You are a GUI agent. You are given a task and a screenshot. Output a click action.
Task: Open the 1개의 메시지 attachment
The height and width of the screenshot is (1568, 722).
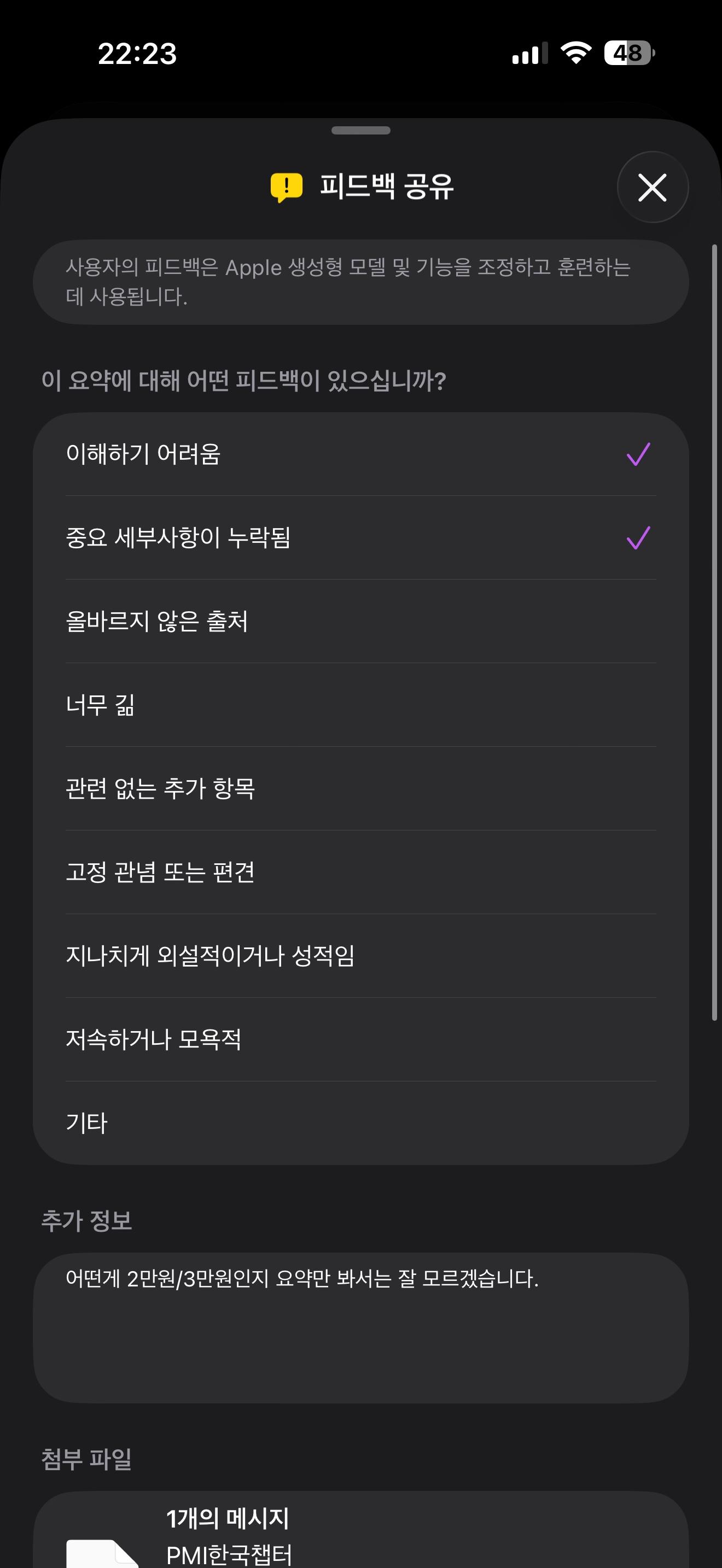[360, 1534]
